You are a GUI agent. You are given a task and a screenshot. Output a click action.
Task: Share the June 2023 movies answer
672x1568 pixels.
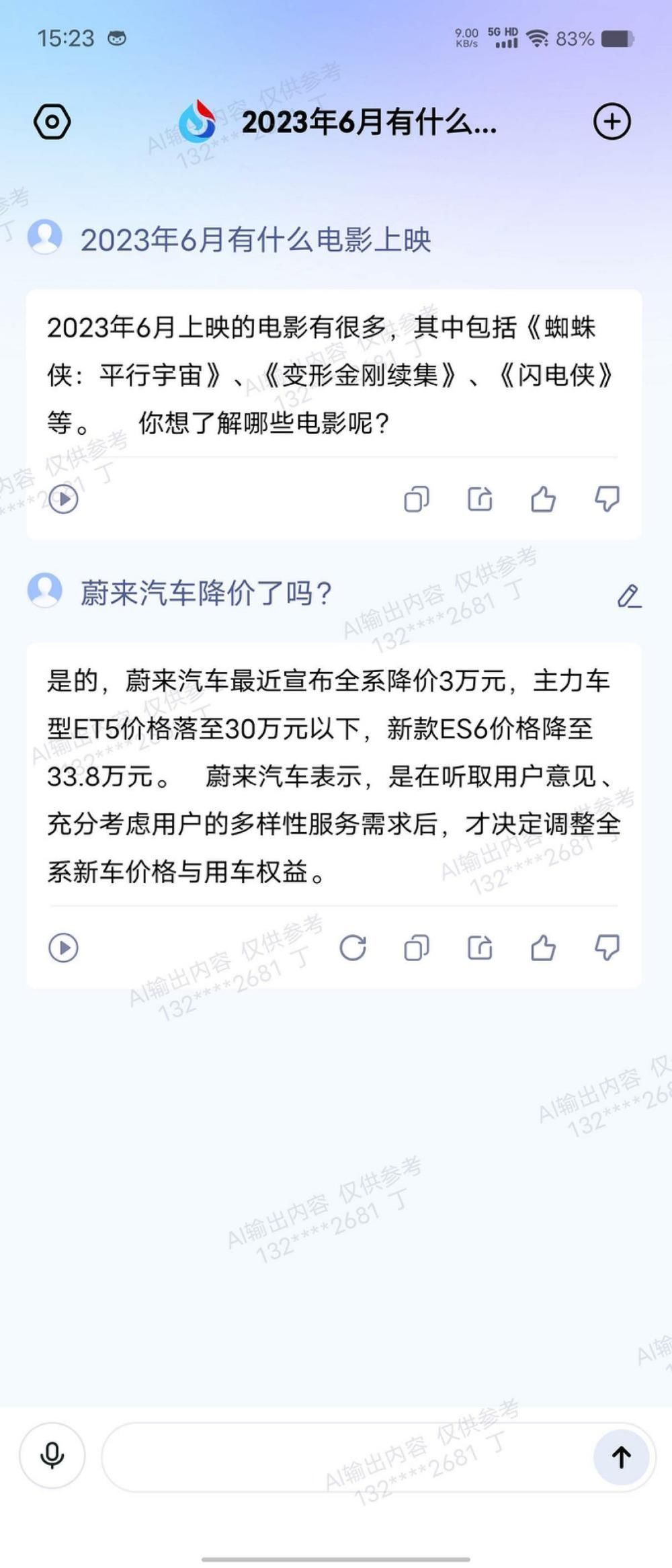480,499
